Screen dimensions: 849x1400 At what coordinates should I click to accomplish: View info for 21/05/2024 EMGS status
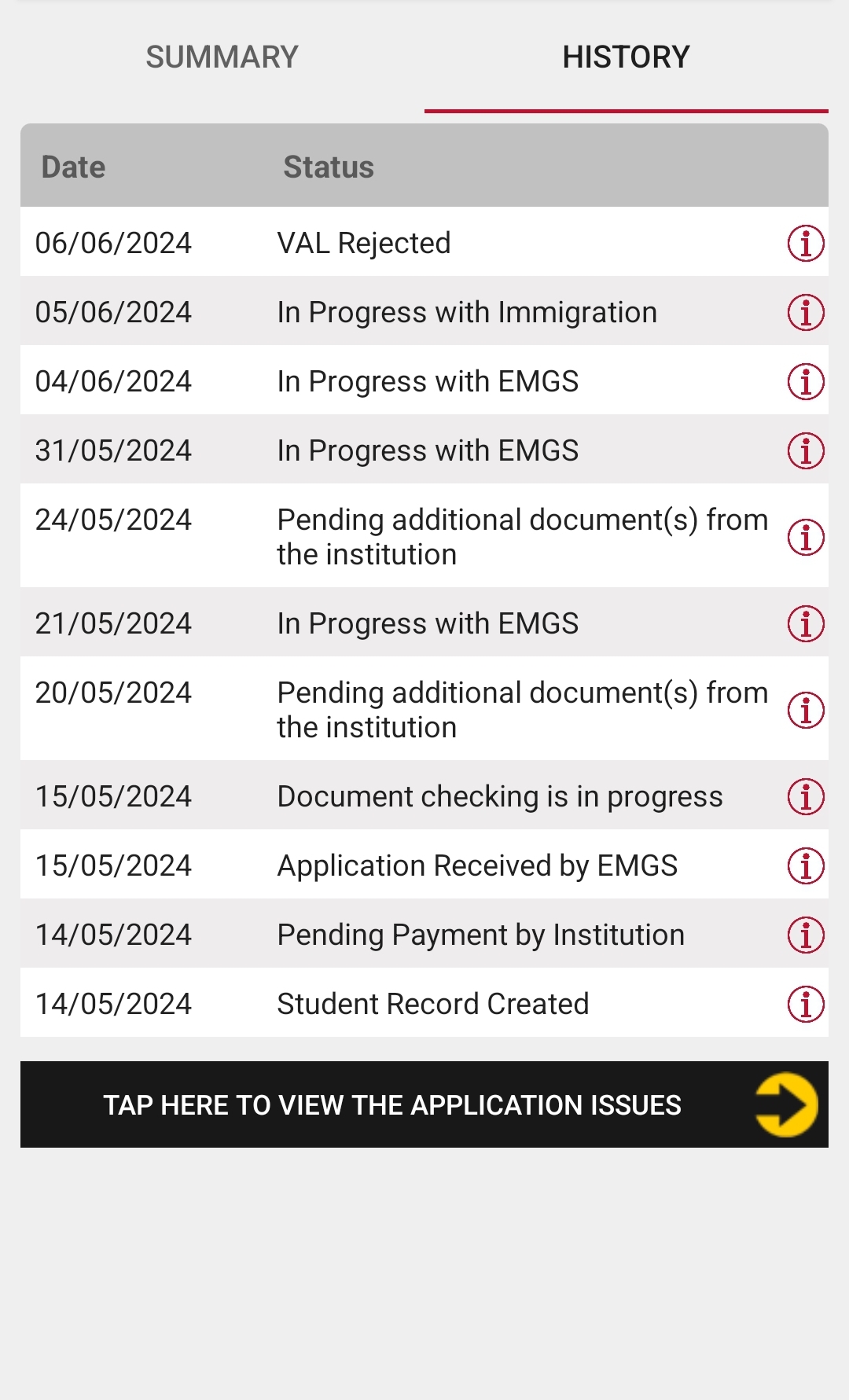[x=806, y=623]
